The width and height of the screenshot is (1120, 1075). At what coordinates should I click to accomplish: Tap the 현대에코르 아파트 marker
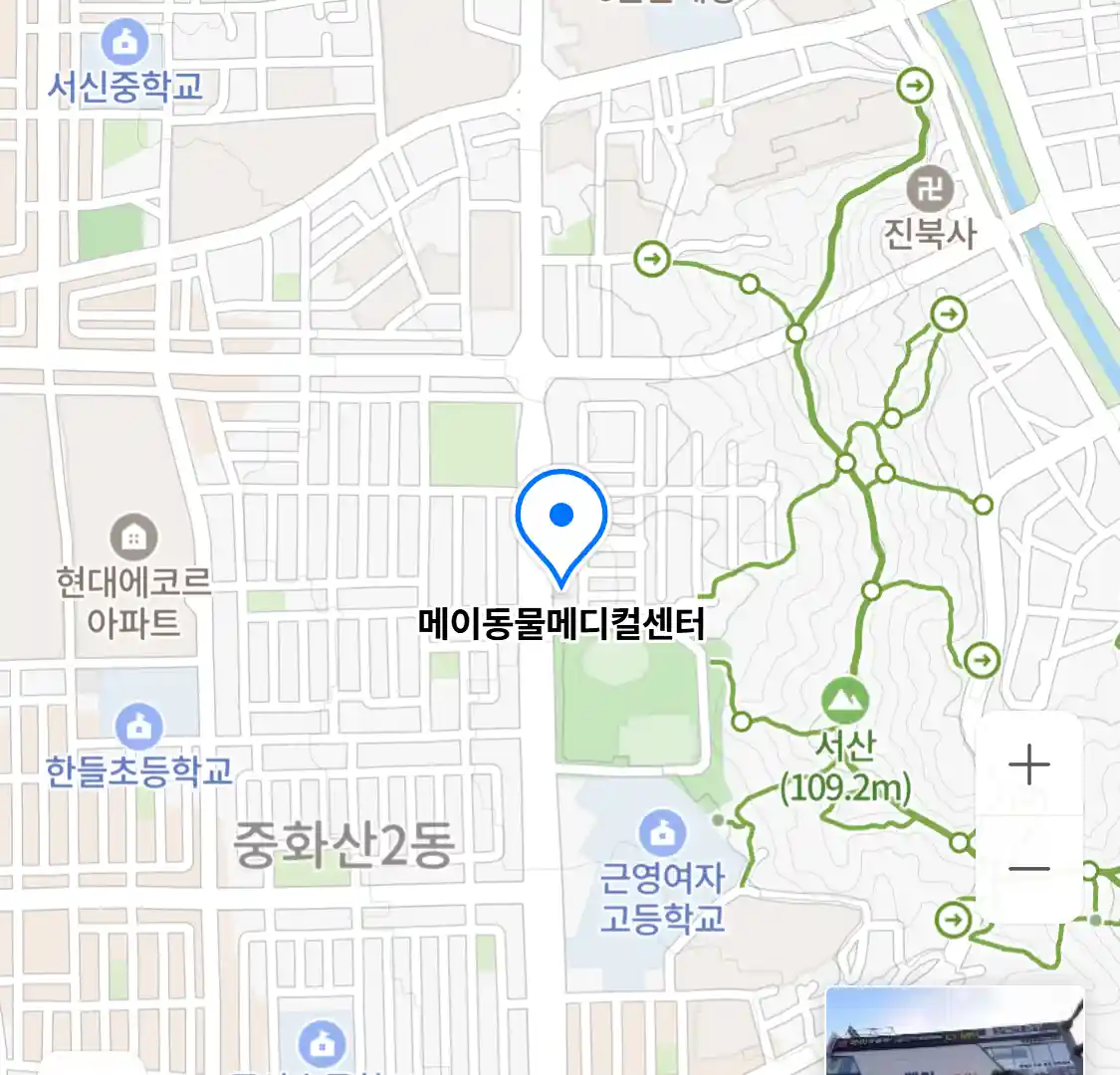tap(133, 537)
